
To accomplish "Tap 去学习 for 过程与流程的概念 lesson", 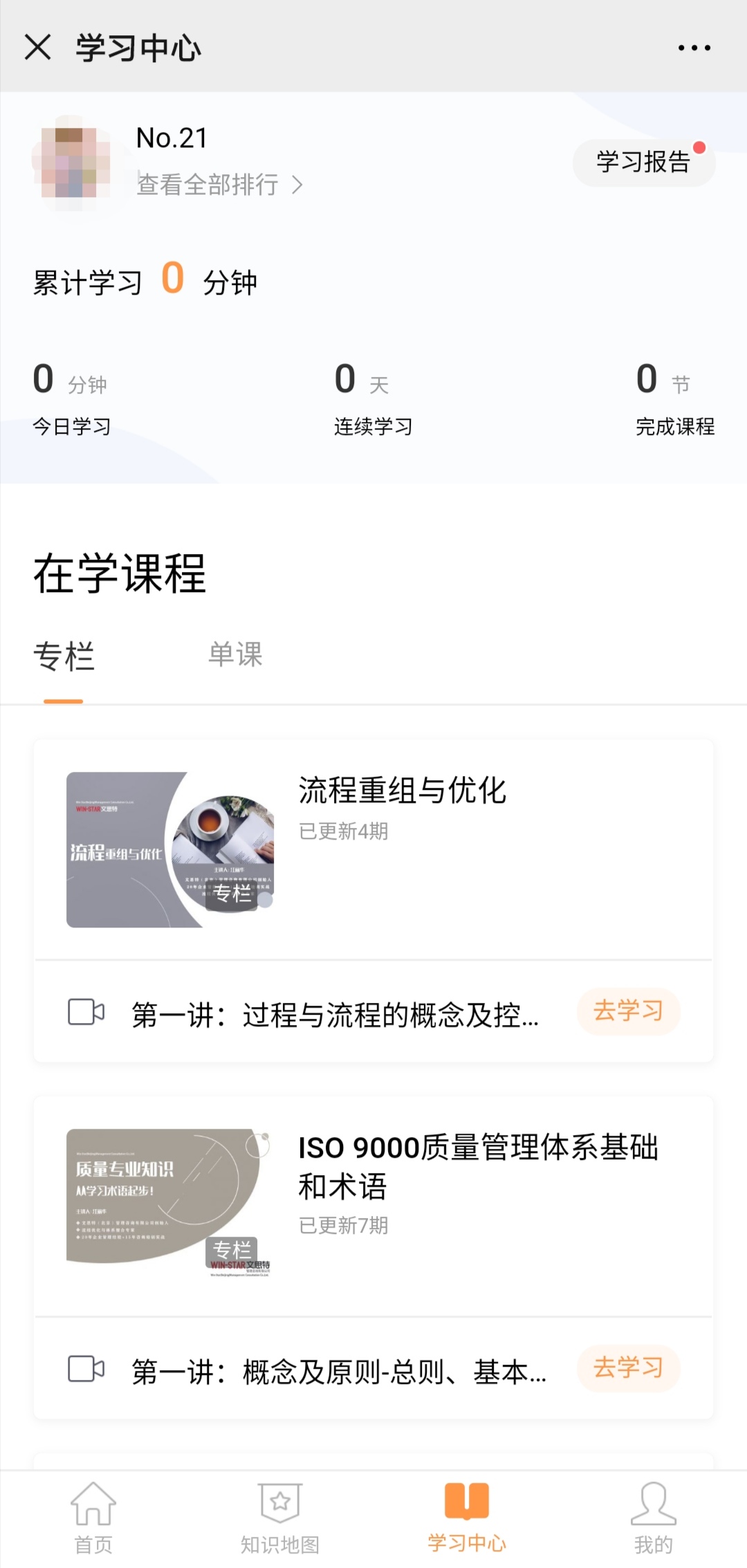I will (628, 1011).
